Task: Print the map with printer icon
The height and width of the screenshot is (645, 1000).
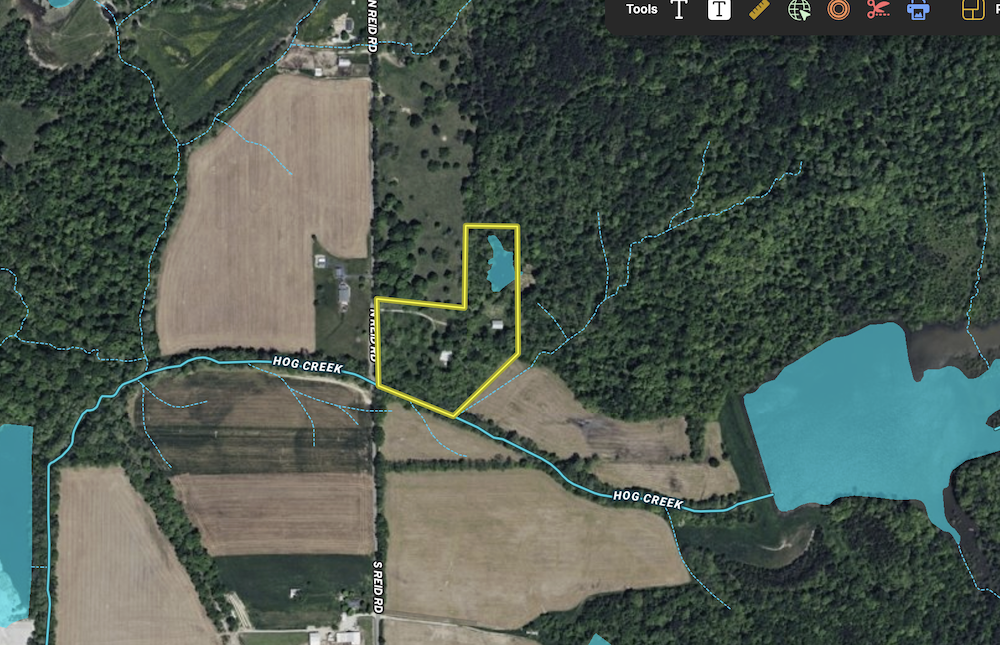Action: [917, 10]
